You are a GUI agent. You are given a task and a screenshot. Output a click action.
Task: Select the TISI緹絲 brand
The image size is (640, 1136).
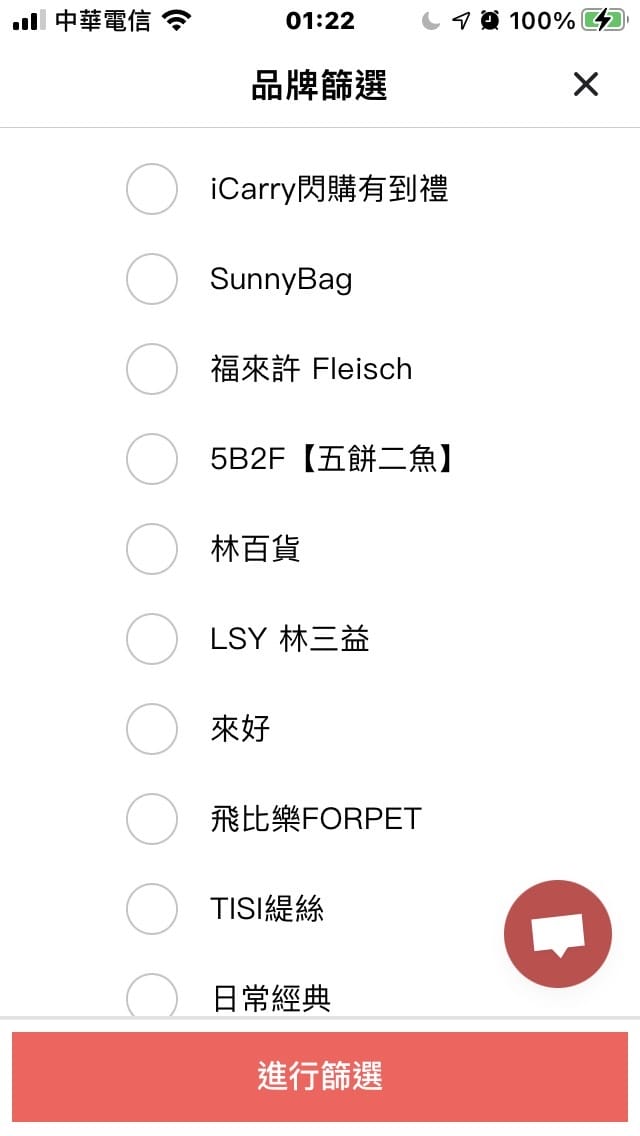(152, 909)
